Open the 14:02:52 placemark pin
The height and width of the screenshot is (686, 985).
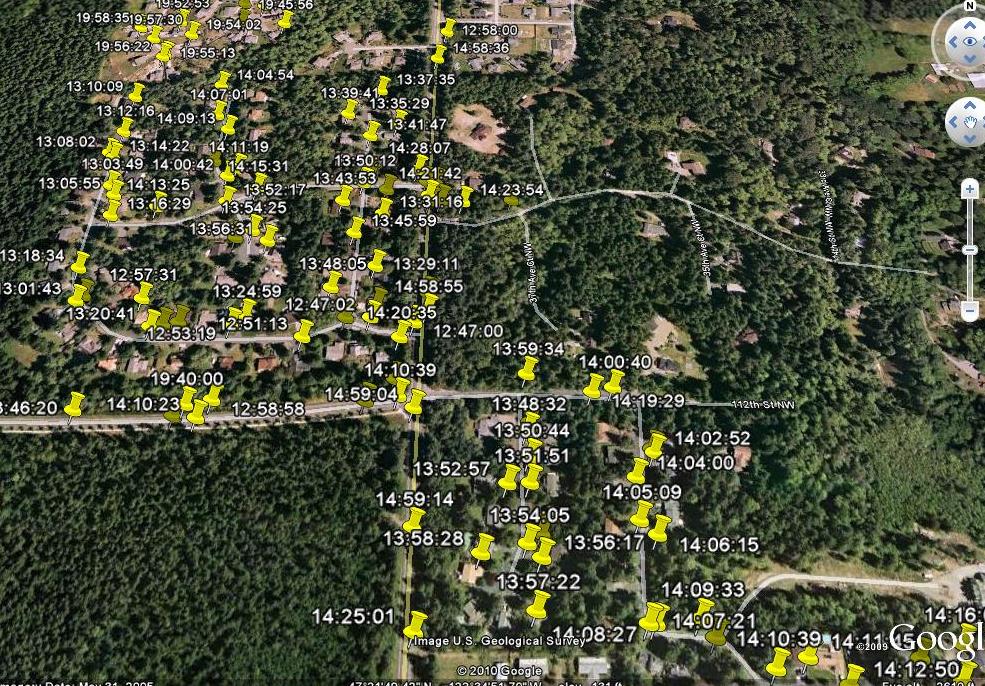pyautogui.click(x=656, y=444)
